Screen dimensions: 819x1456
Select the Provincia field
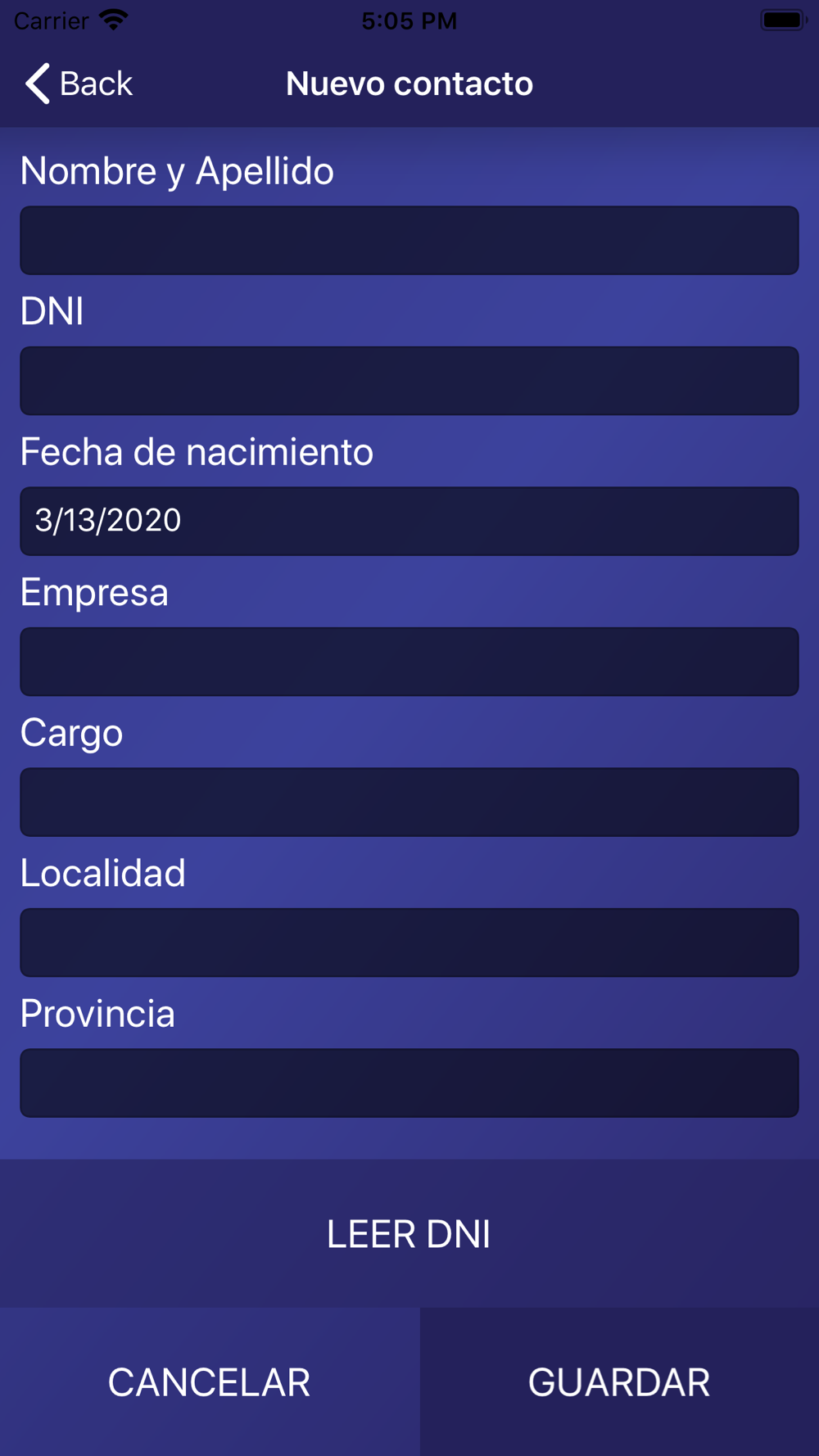click(x=409, y=1083)
